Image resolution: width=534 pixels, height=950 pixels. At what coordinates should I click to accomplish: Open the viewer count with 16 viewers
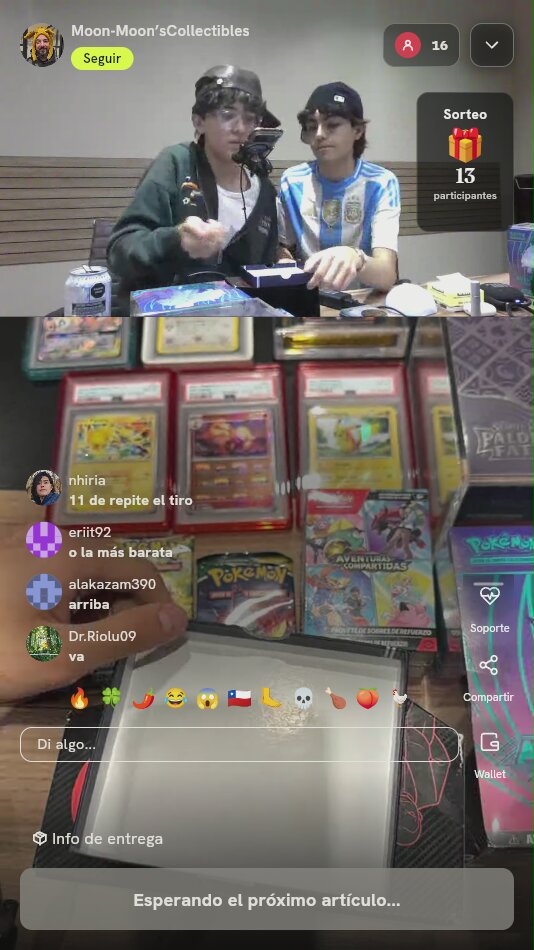[x=421, y=45]
